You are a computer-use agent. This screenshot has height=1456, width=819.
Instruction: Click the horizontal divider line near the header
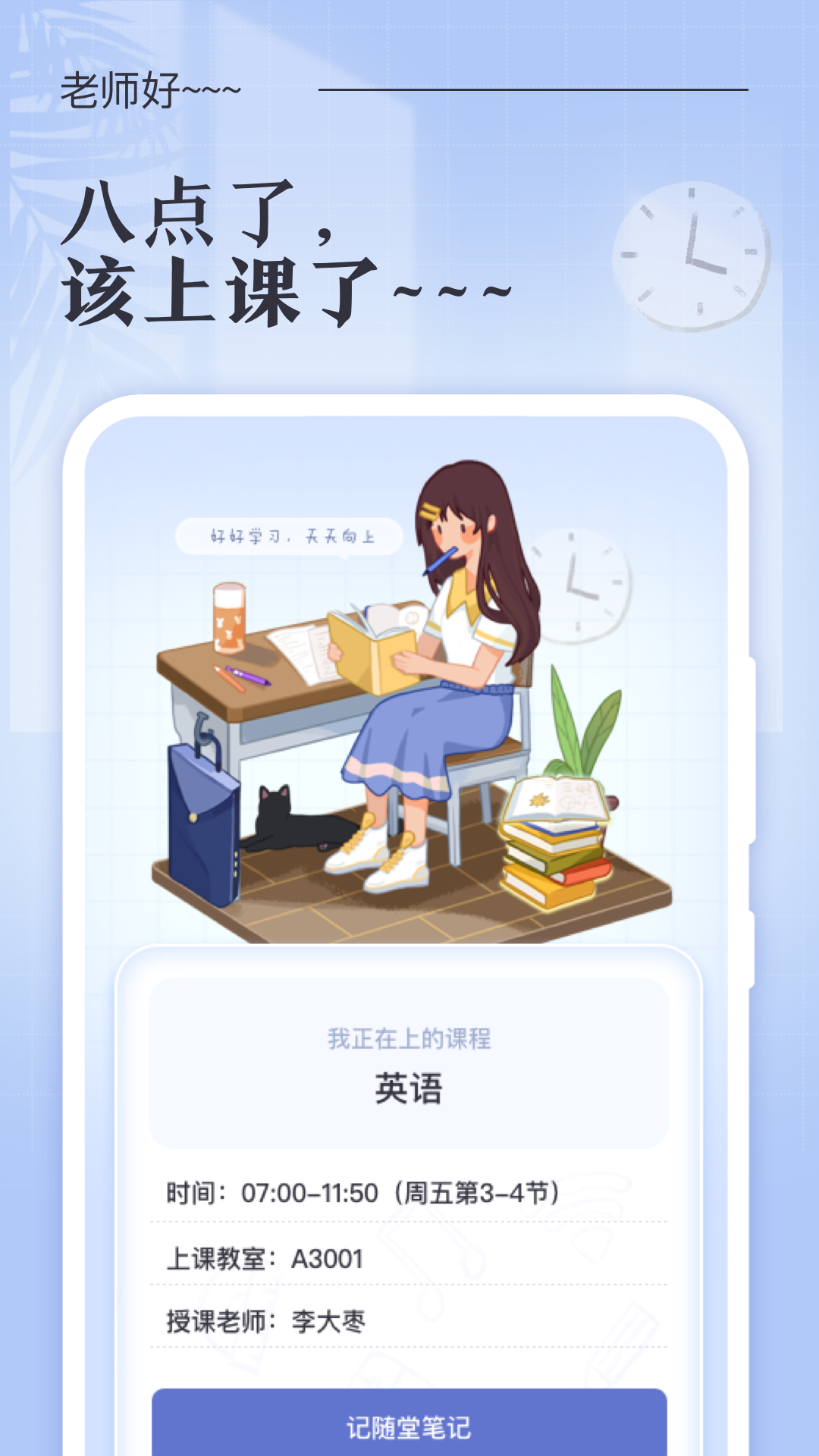[531, 88]
